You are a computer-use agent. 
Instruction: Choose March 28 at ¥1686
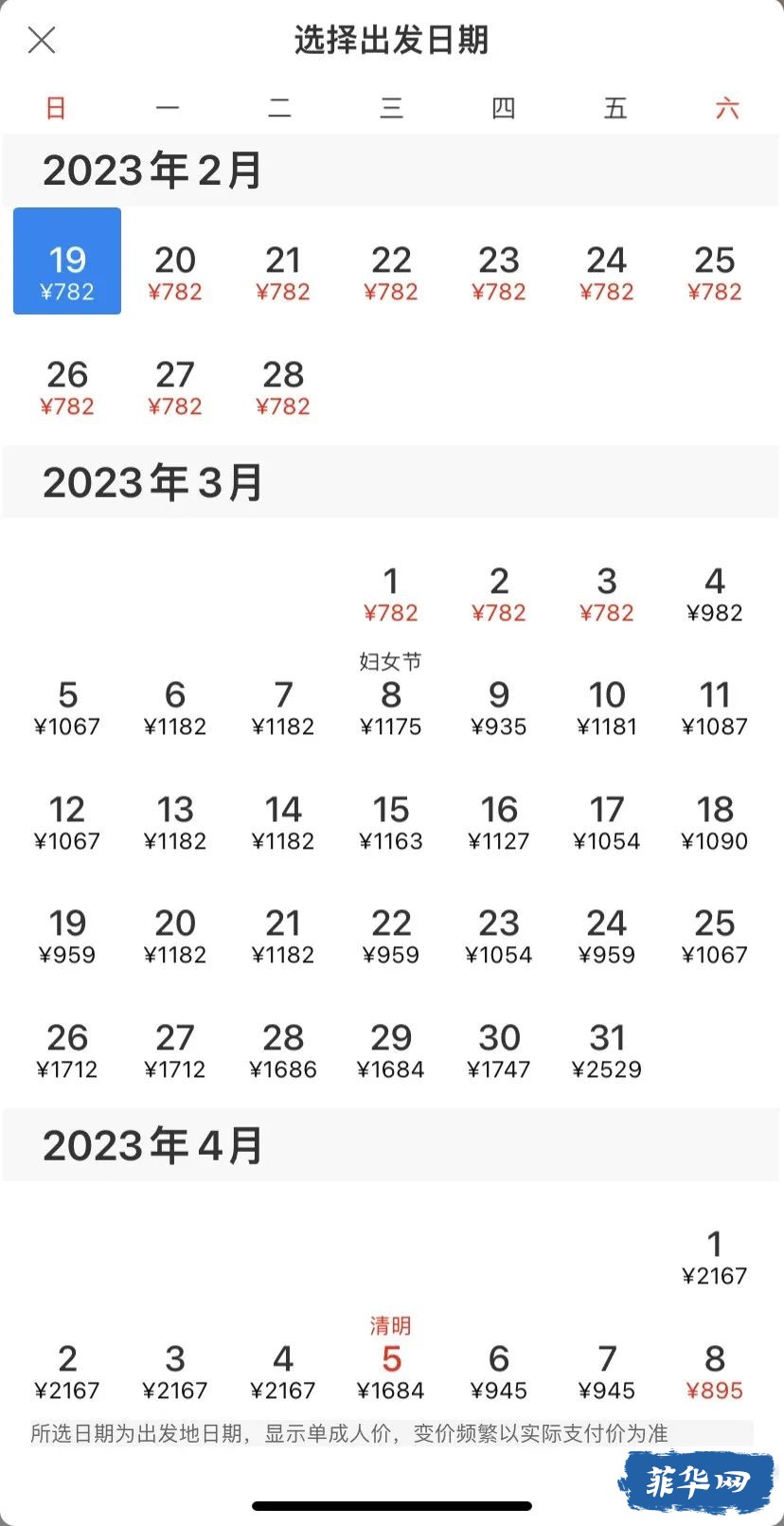(283, 1050)
